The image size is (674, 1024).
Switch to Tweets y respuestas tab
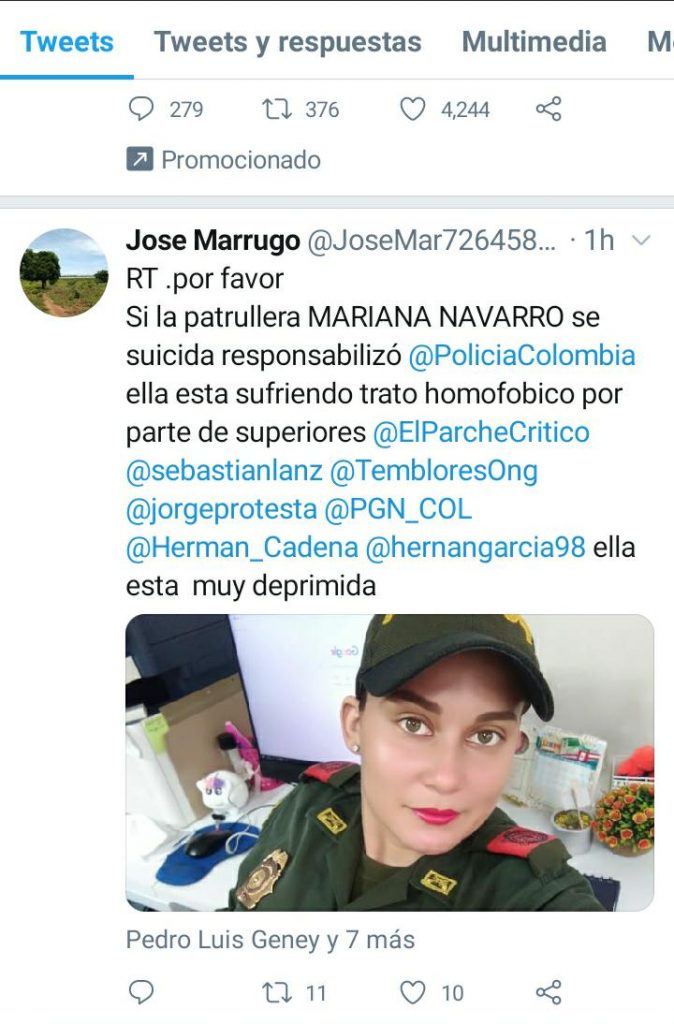point(287,43)
